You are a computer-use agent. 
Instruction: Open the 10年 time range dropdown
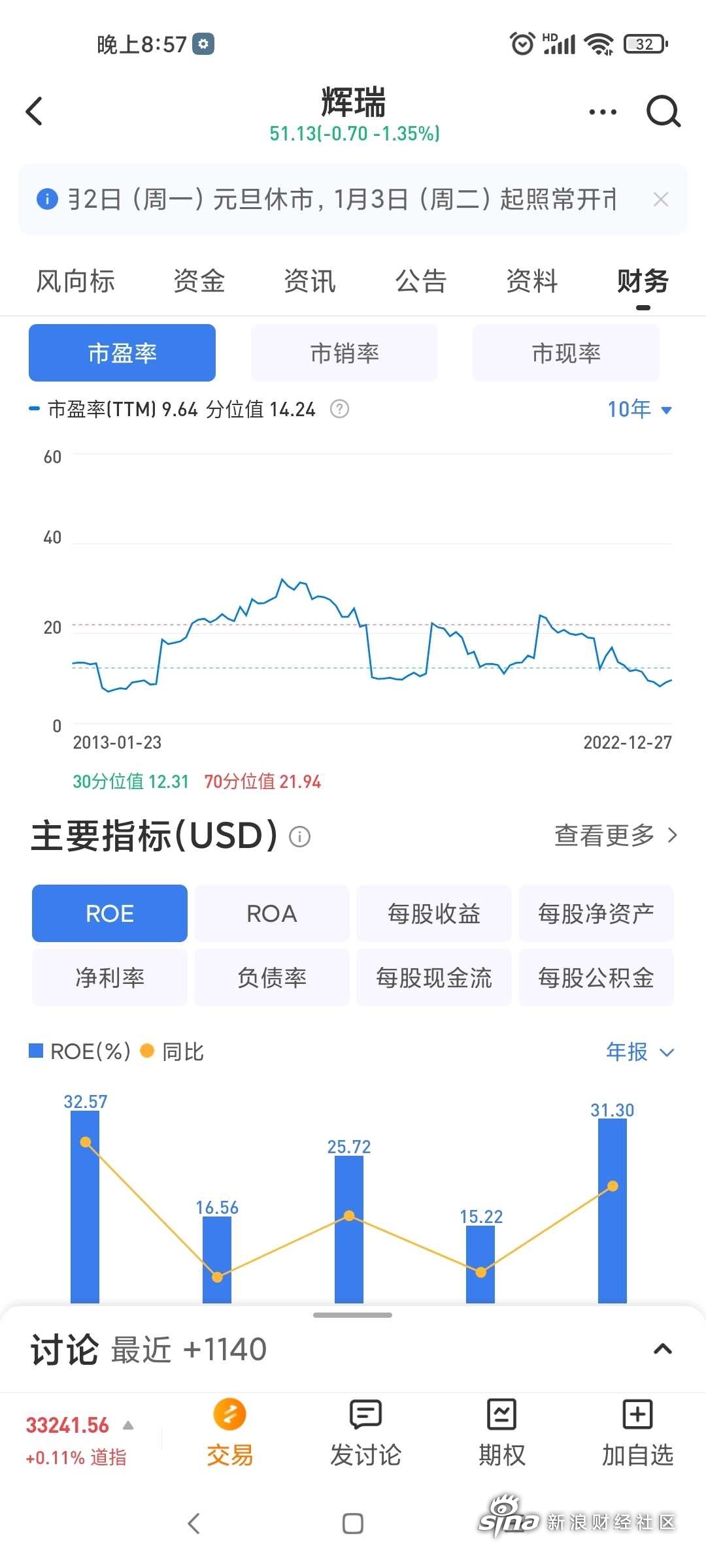click(x=639, y=409)
